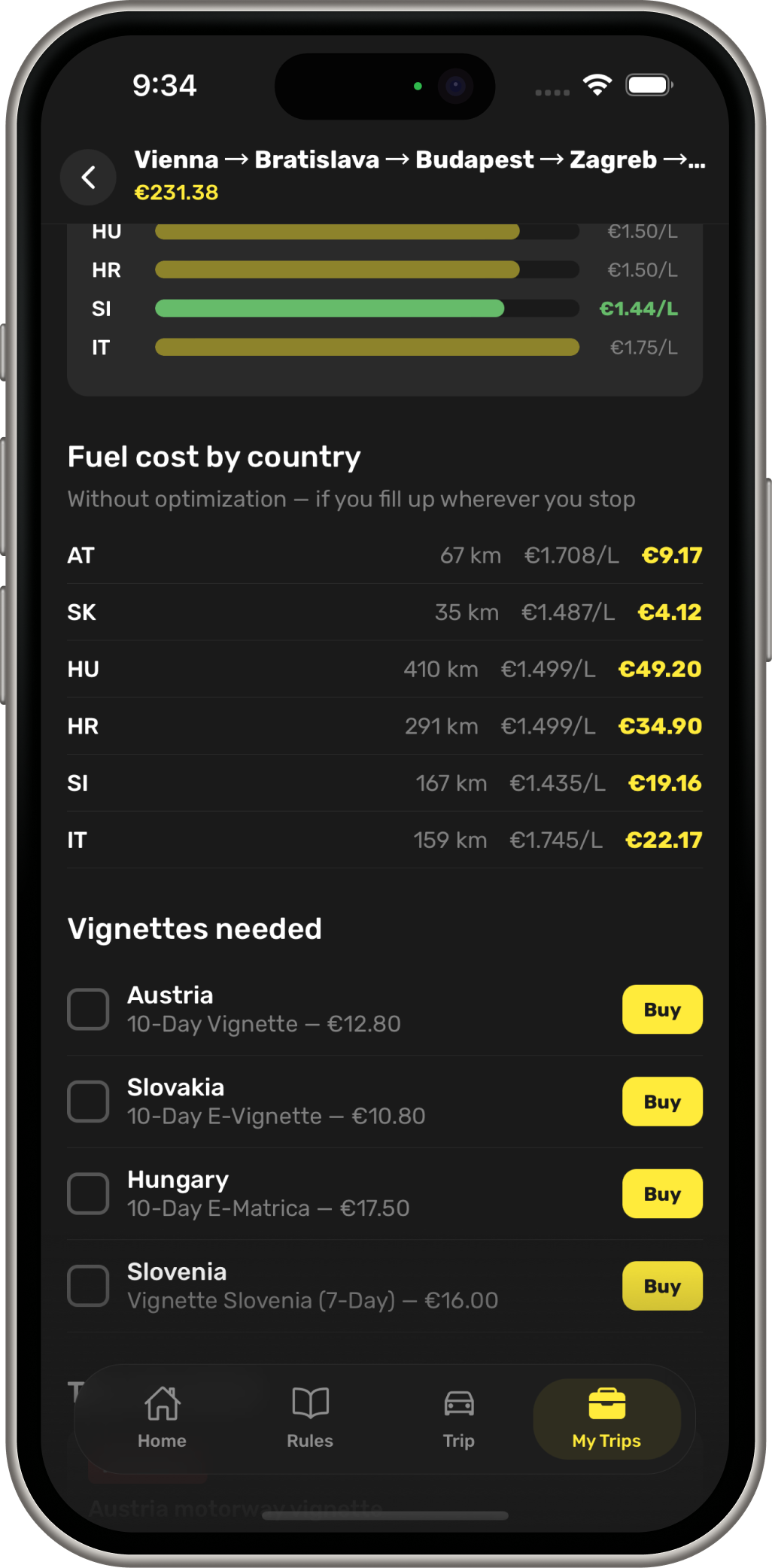Check the Hungary vignette checkbox

[x=88, y=1193]
